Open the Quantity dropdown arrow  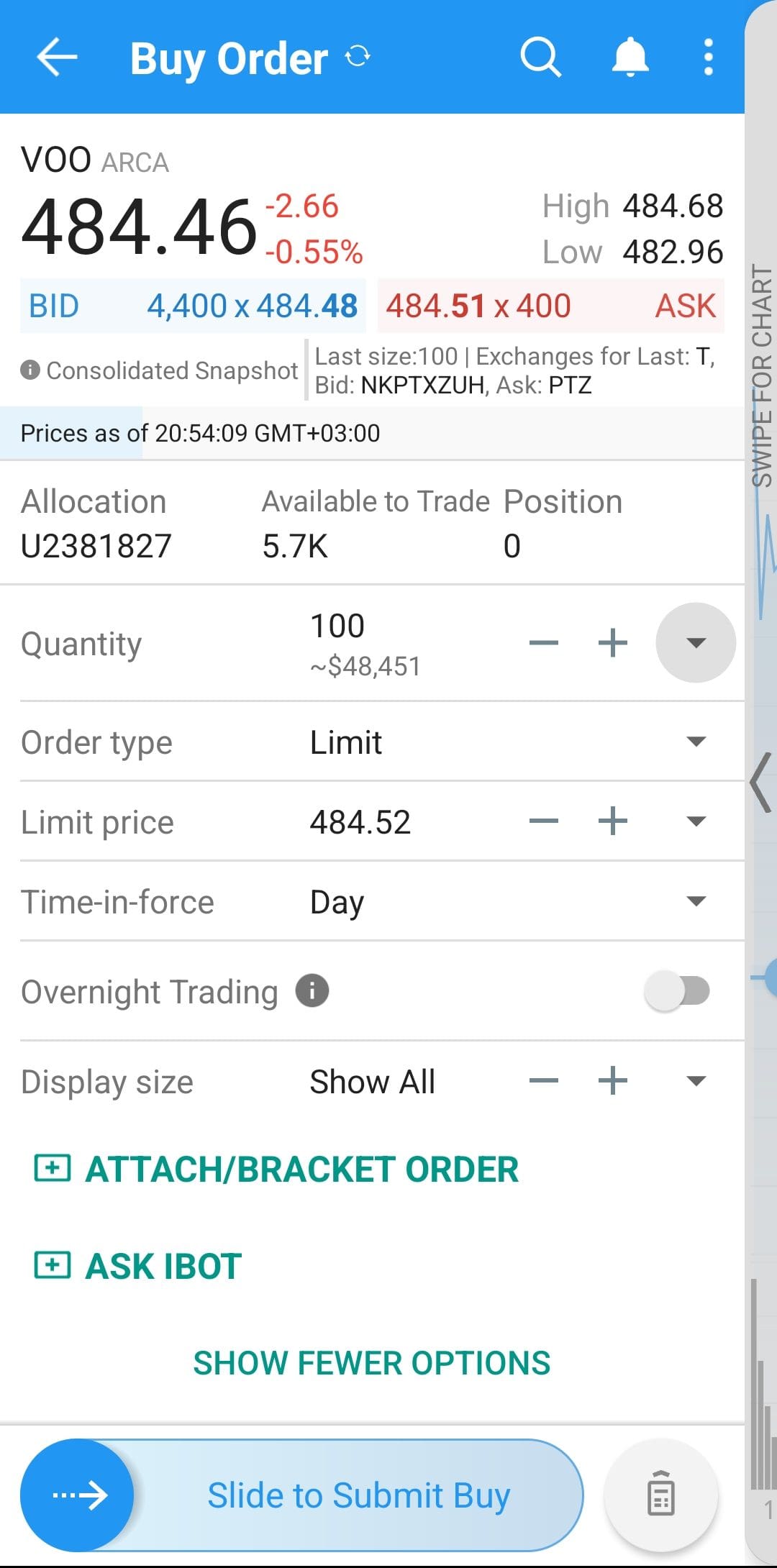694,643
